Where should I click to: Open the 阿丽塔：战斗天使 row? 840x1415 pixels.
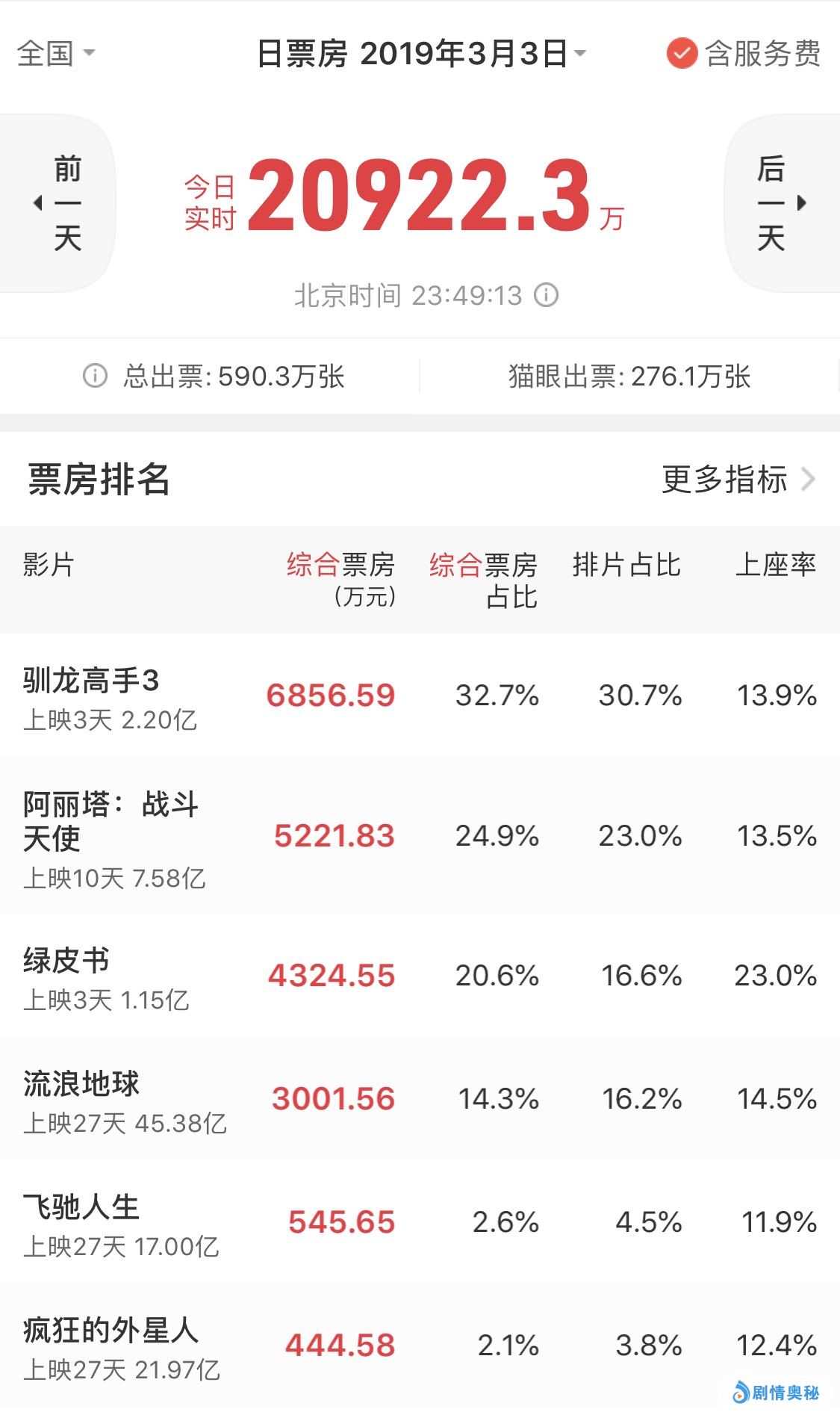point(420,837)
